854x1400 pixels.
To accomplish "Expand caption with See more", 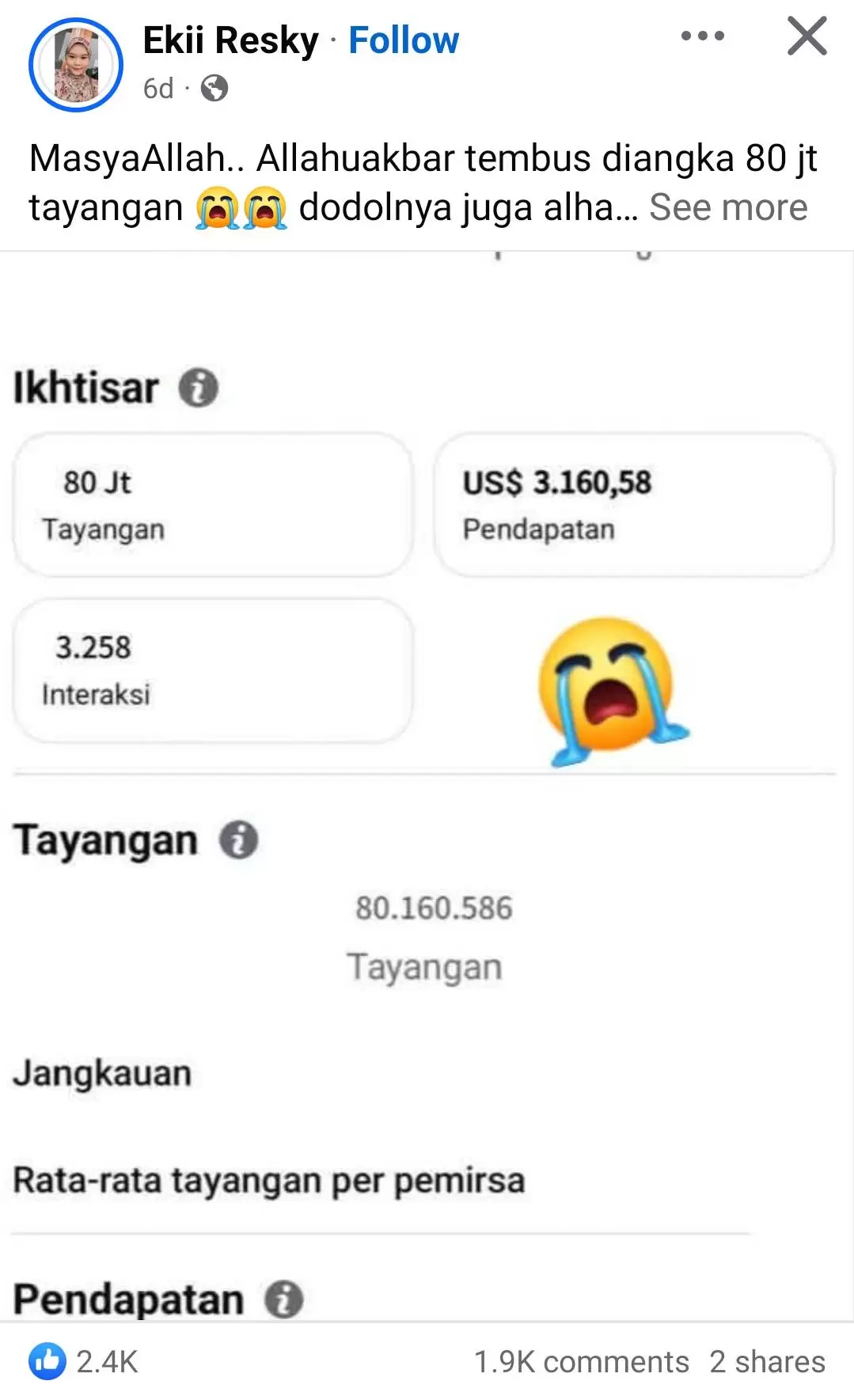I will coord(728,207).
